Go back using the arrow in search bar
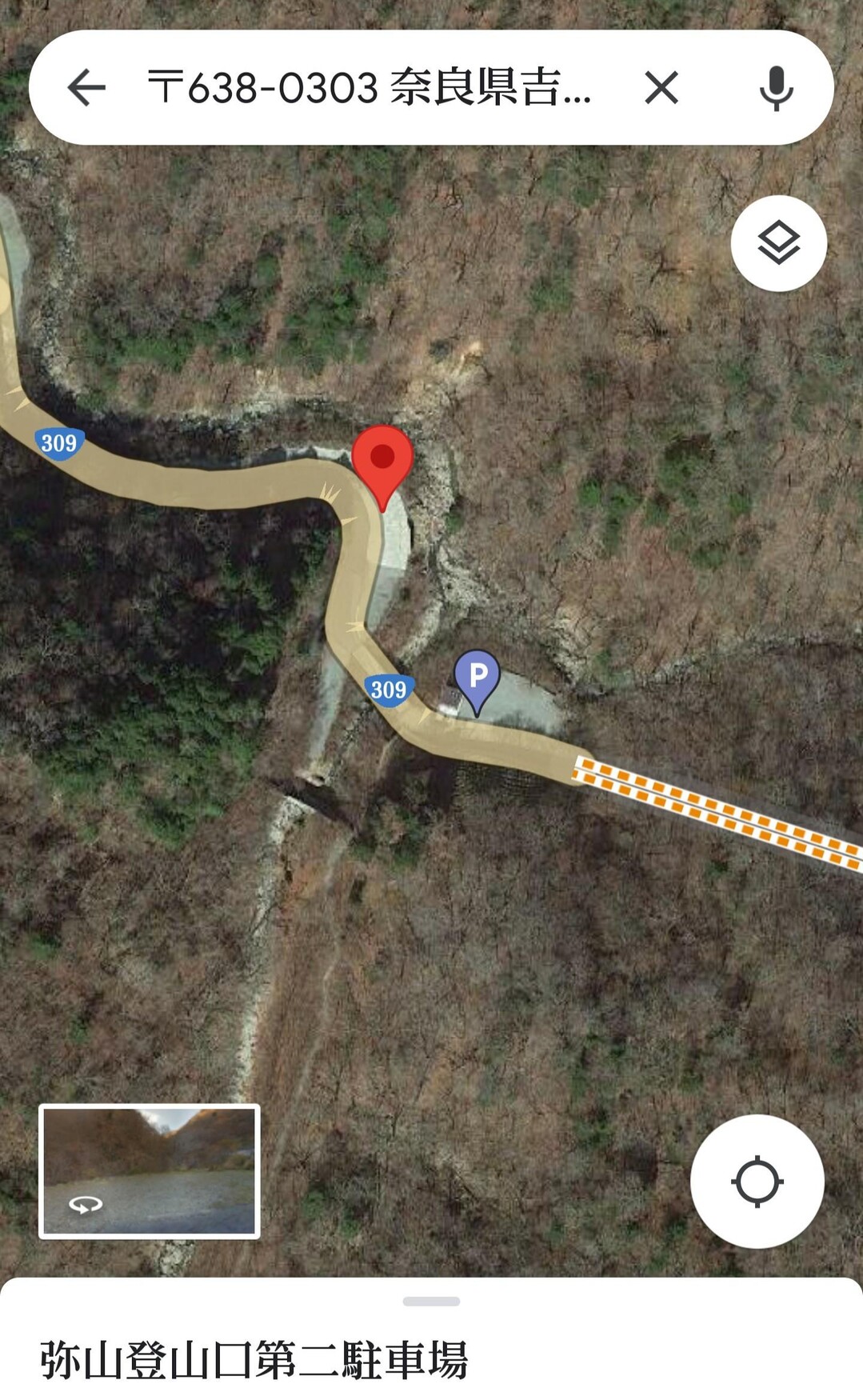Image resolution: width=863 pixels, height=1400 pixels. (86, 87)
